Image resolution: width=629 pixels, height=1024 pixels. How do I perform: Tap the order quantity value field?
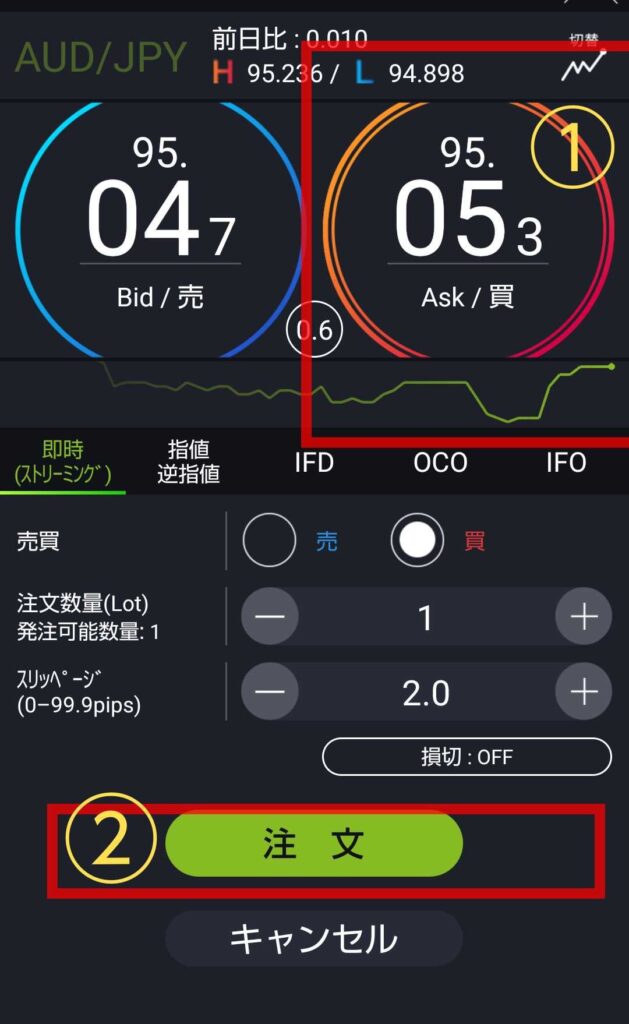coord(426,617)
